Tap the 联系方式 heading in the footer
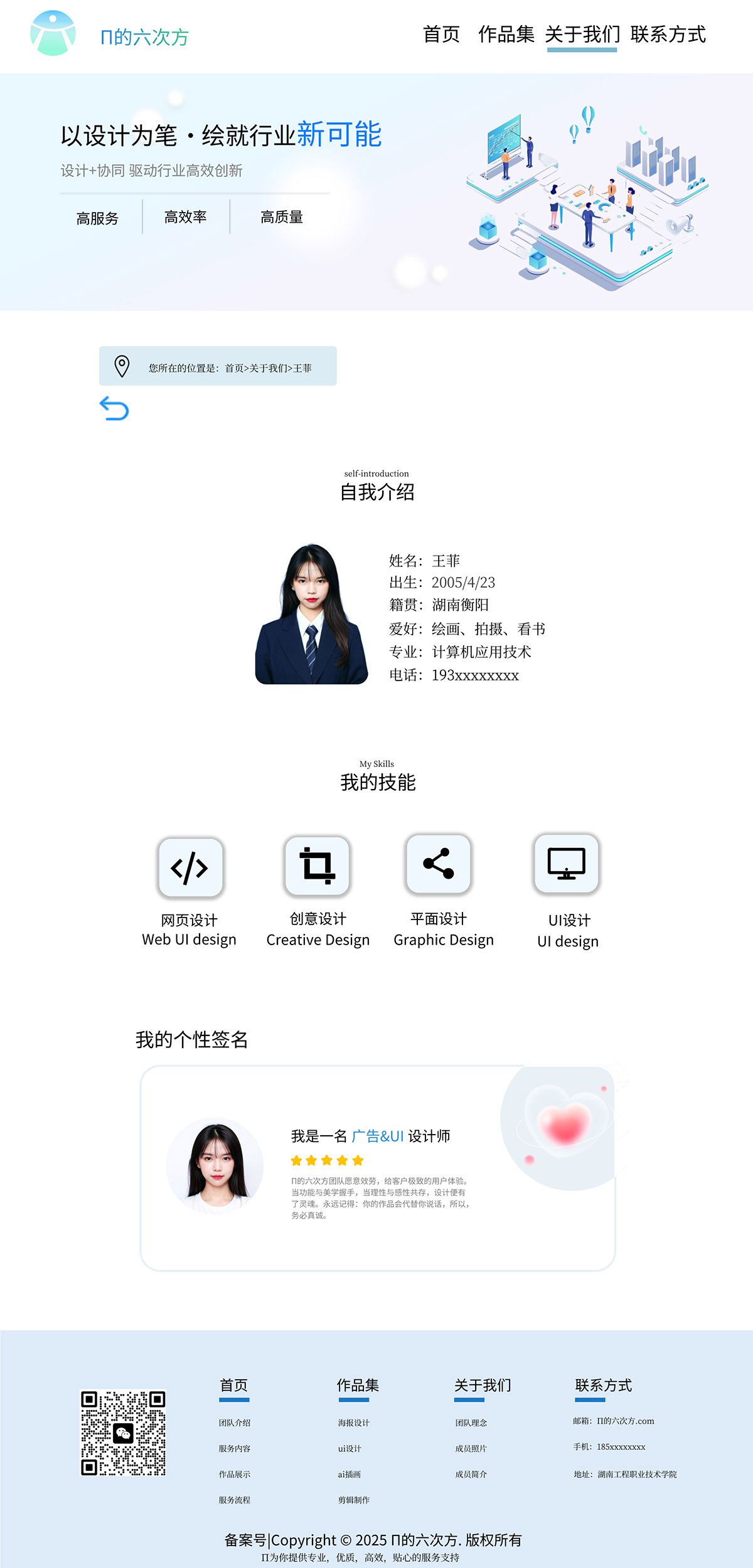Screen dimensions: 753x1568 pyautogui.click(x=603, y=1385)
